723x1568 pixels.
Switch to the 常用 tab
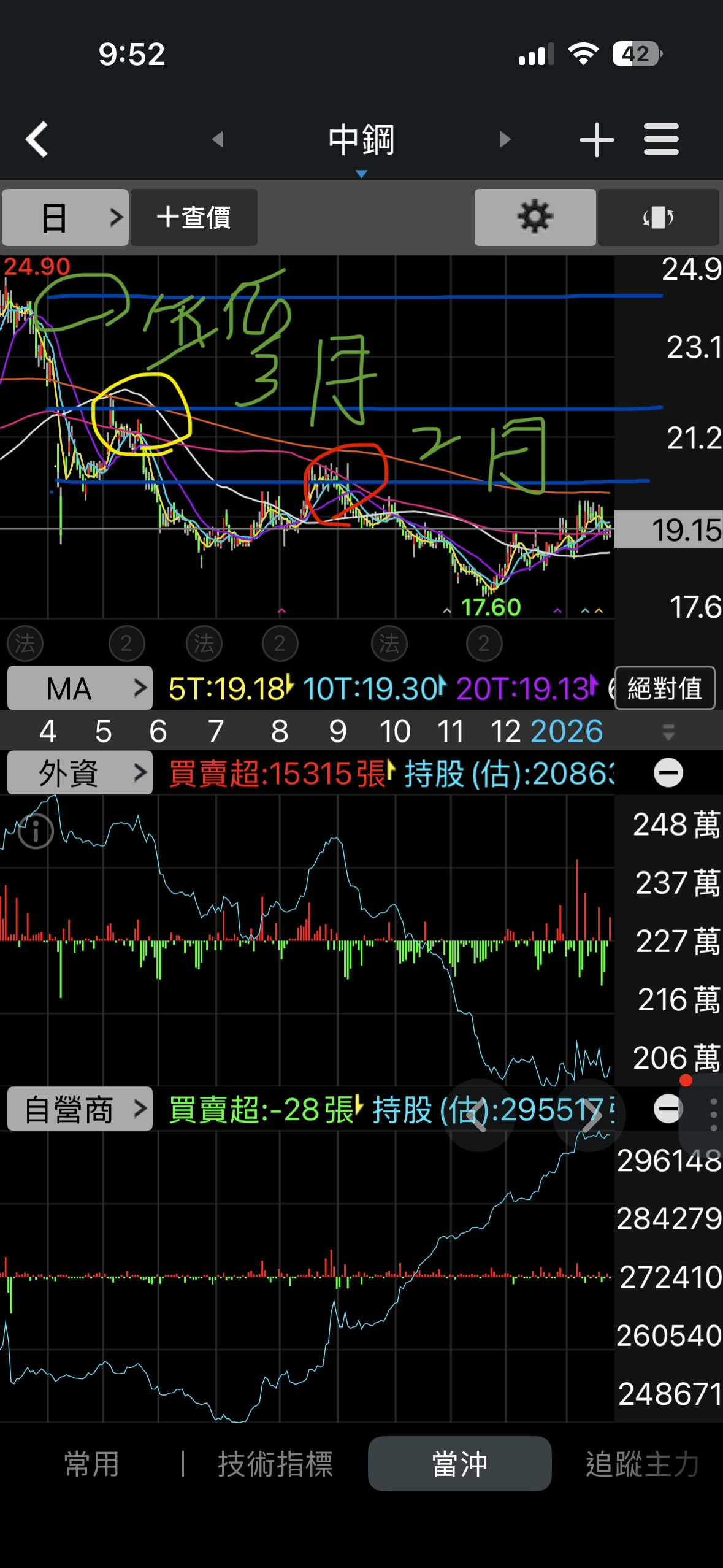click(92, 1464)
